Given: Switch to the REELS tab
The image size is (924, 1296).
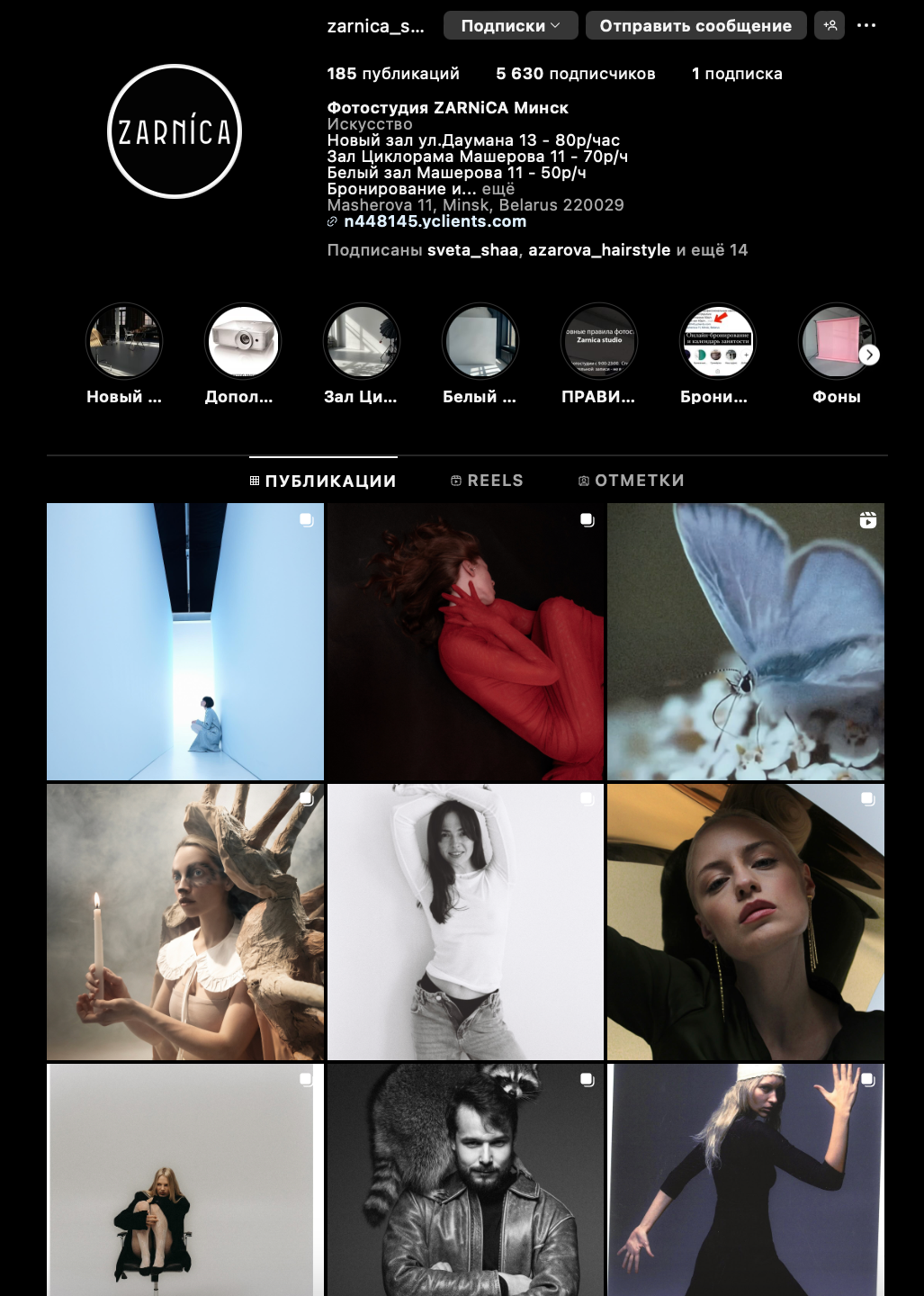Looking at the screenshot, I should click(x=487, y=481).
